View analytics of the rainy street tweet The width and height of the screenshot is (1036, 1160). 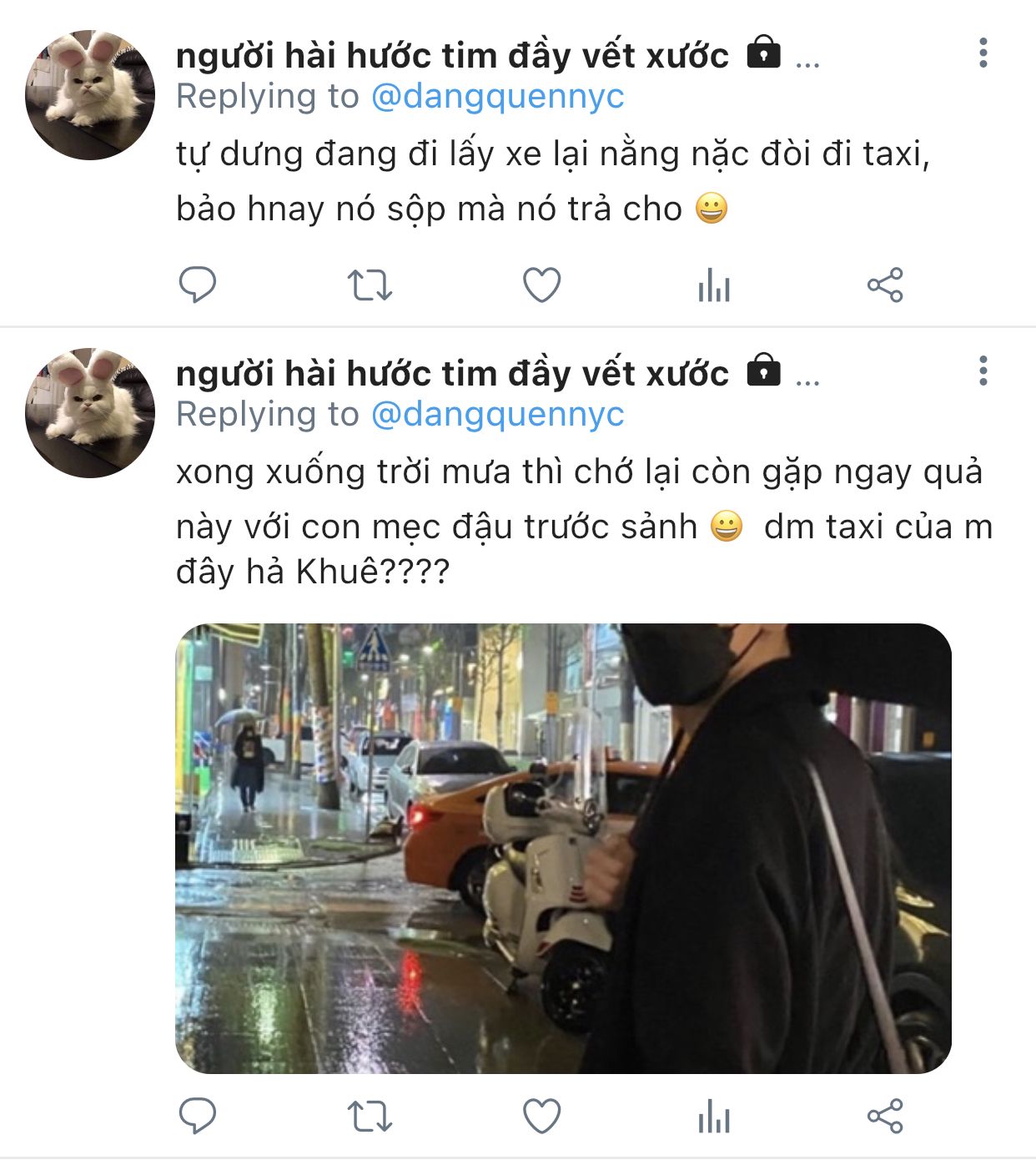point(714,1116)
